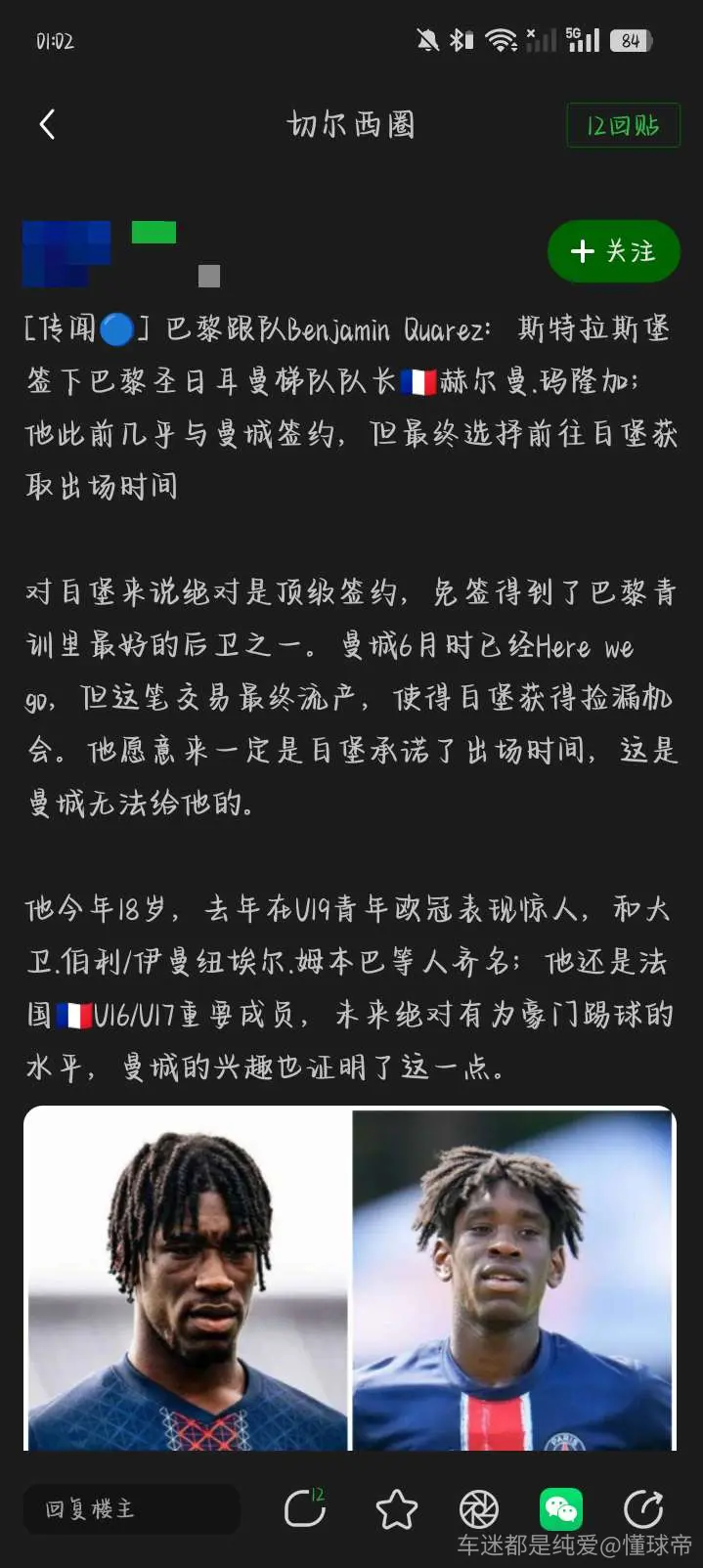
Task: Open the comments icon with 12 badge
Action: [x=305, y=1508]
